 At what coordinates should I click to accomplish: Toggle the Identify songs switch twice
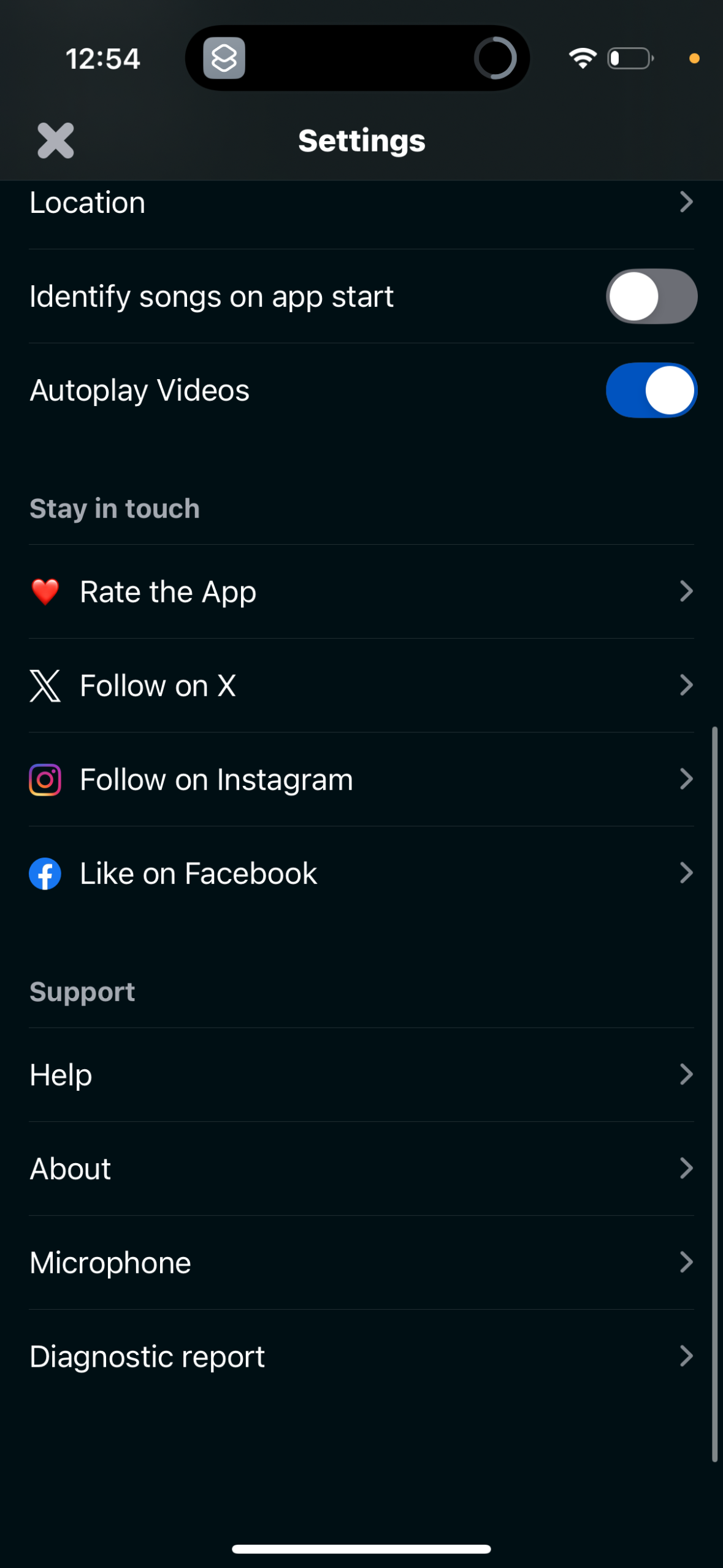click(x=651, y=296)
